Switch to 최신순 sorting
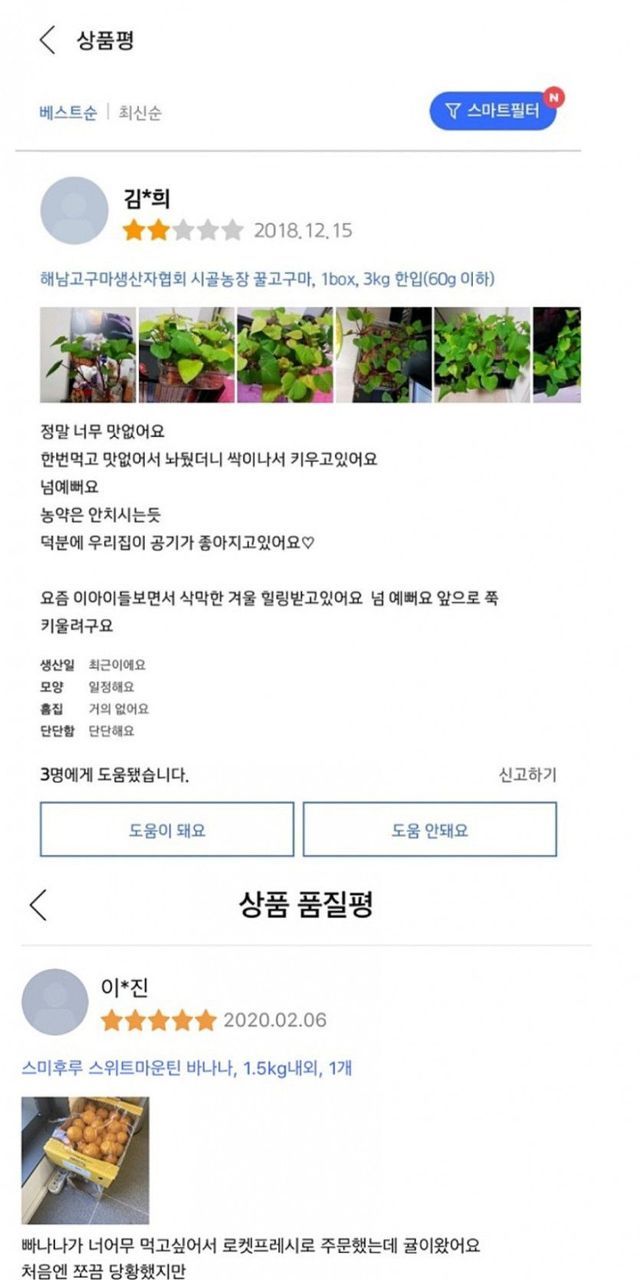Viewport: 640px width, 1280px height. [139, 112]
